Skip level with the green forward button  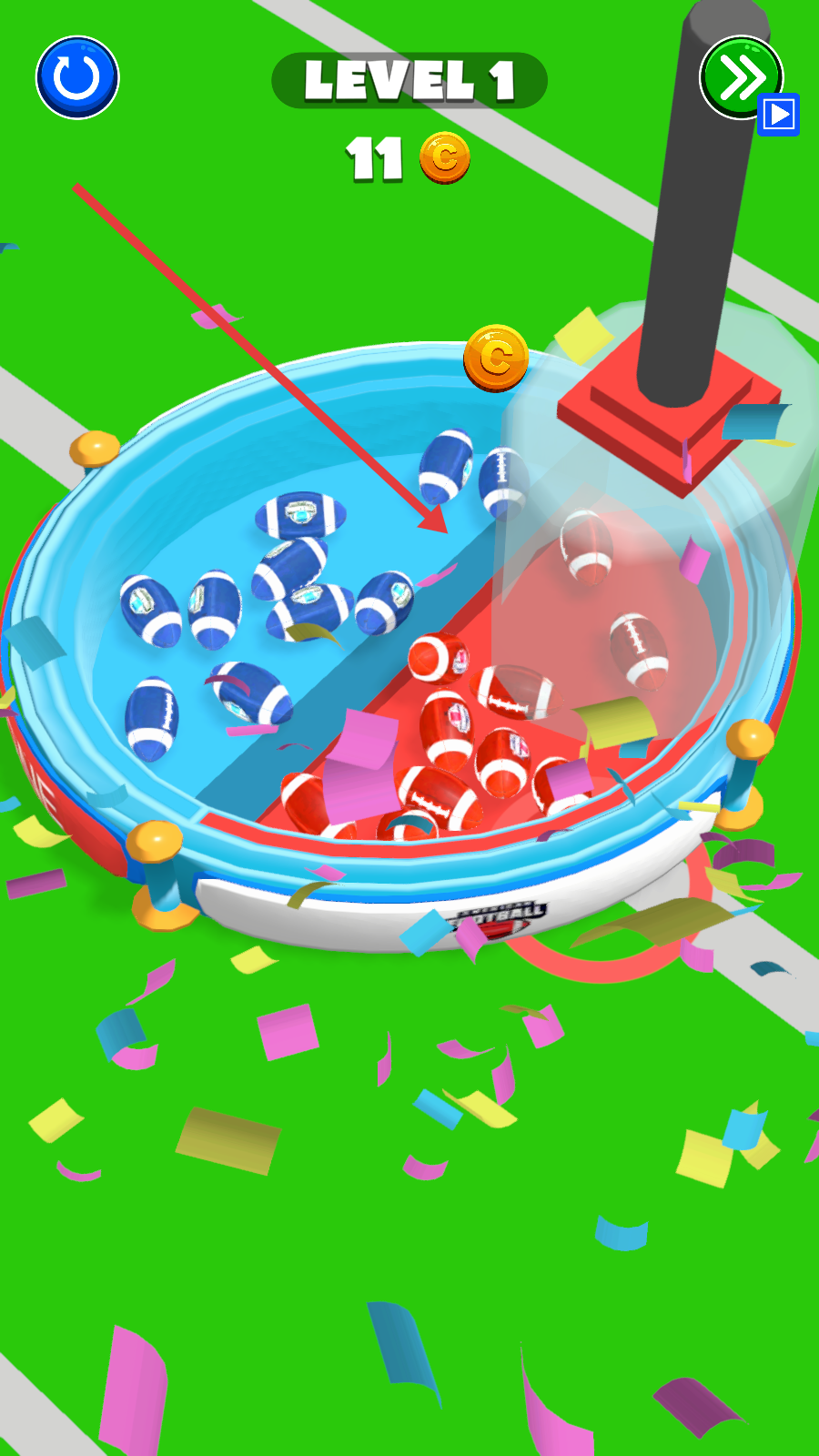point(739,76)
